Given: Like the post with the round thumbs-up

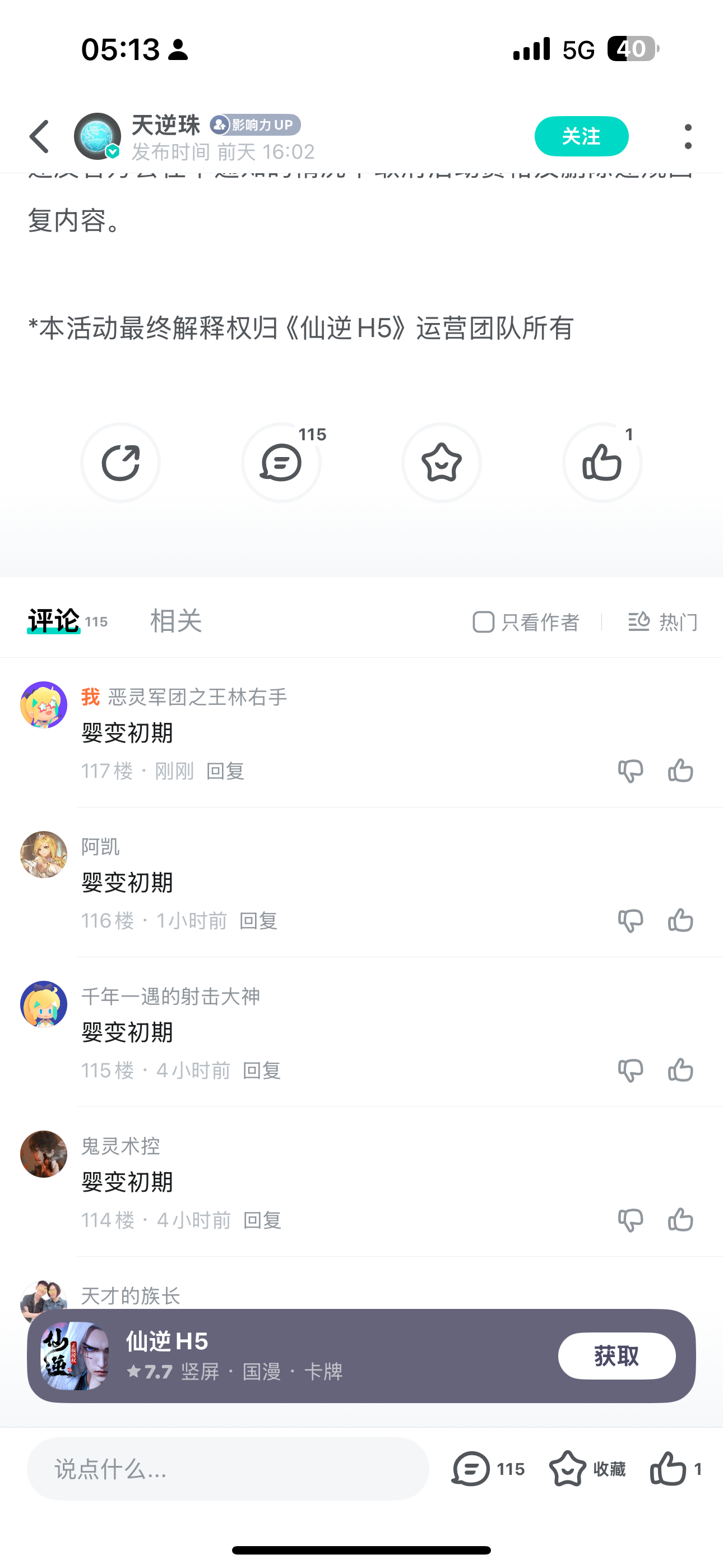Looking at the screenshot, I should tap(601, 463).
